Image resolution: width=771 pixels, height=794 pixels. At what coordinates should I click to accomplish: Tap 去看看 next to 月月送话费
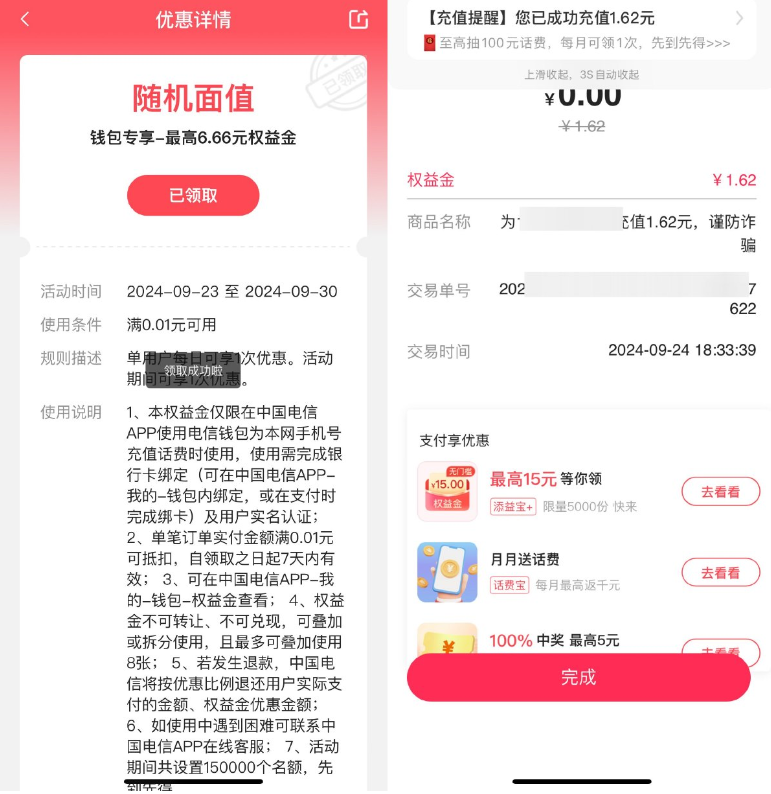tap(720, 572)
